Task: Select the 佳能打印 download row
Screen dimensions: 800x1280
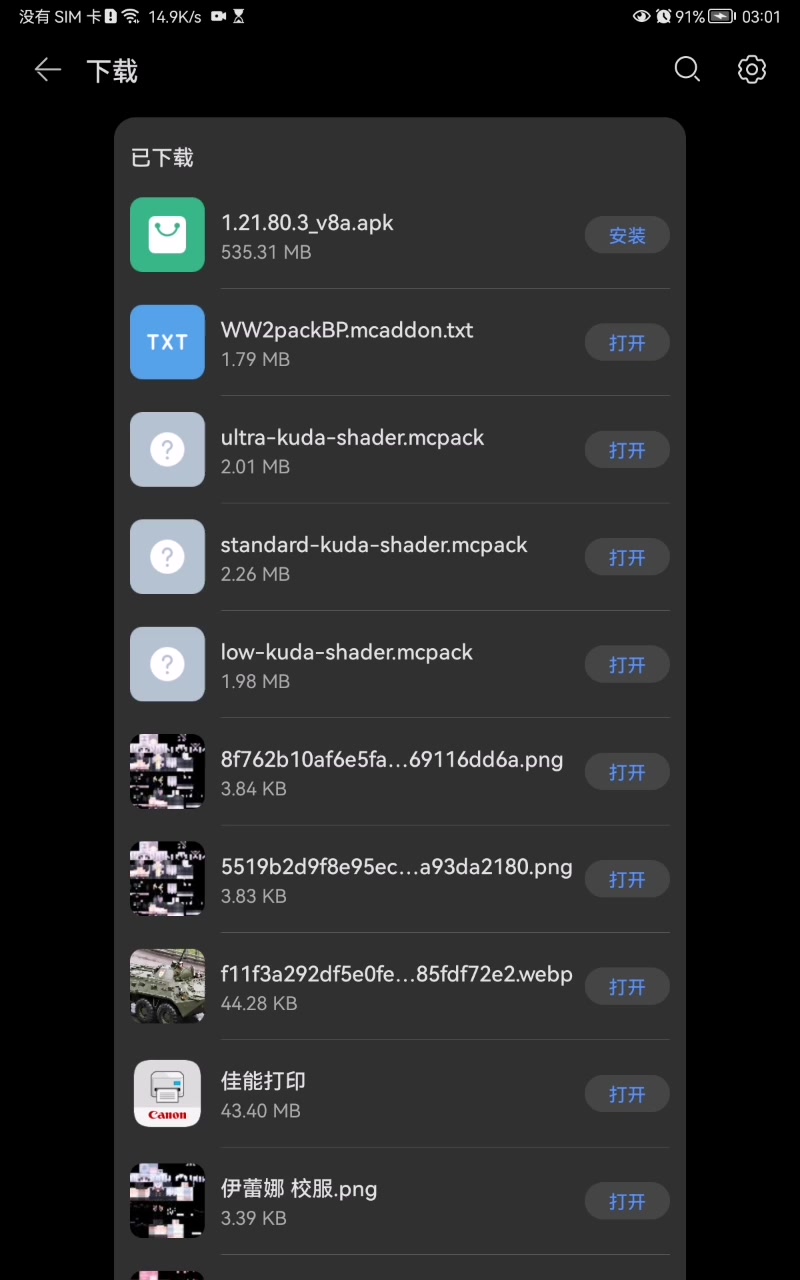Action: coord(400,1094)
